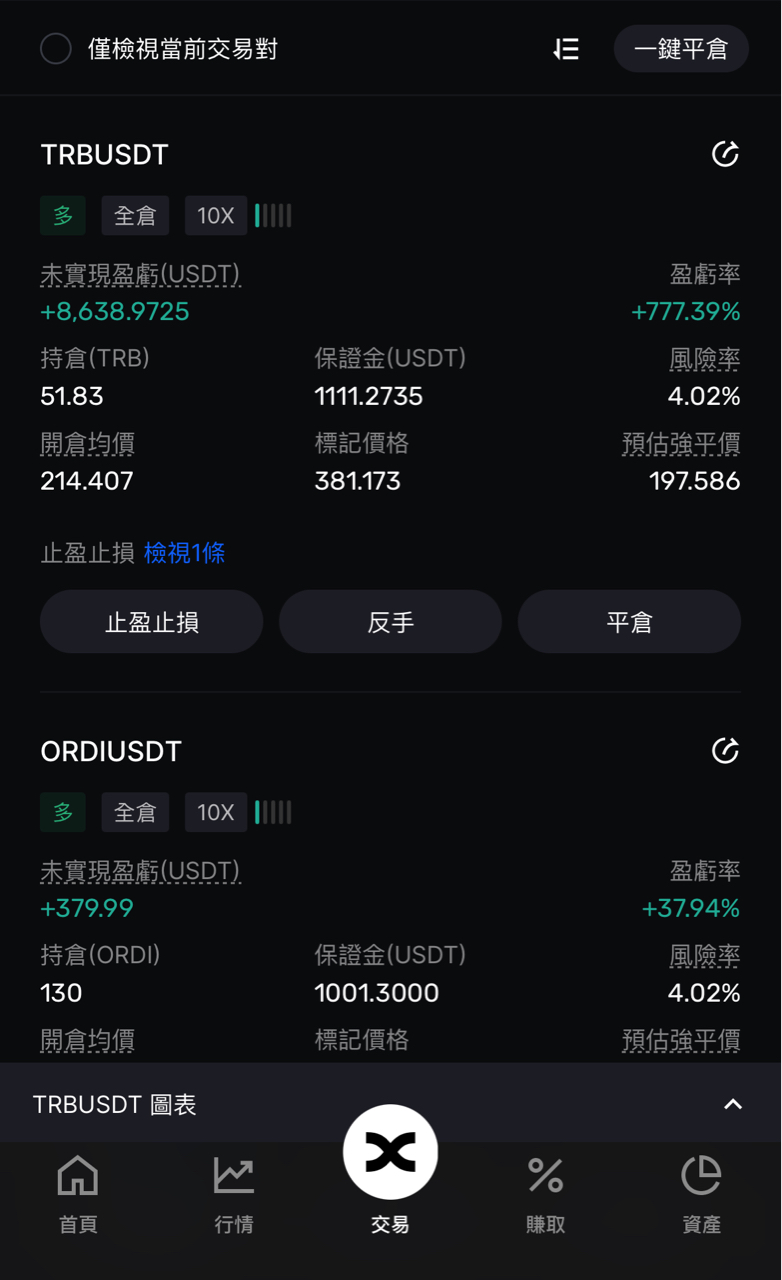This screenshot has height=1280, width=782.
Task: Go to 首頁 tab
Action: [78, 1195]
